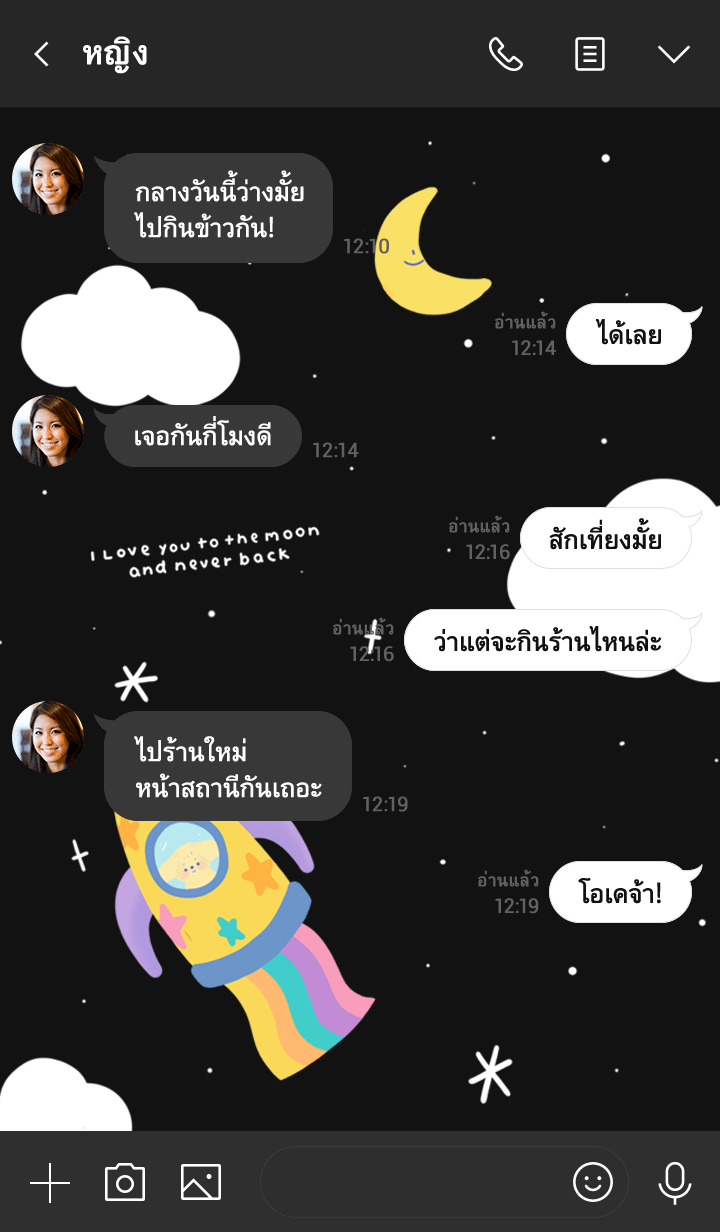Pick an image from the gallery
The image size is (720, 1232).
(x=201, y=1183)
